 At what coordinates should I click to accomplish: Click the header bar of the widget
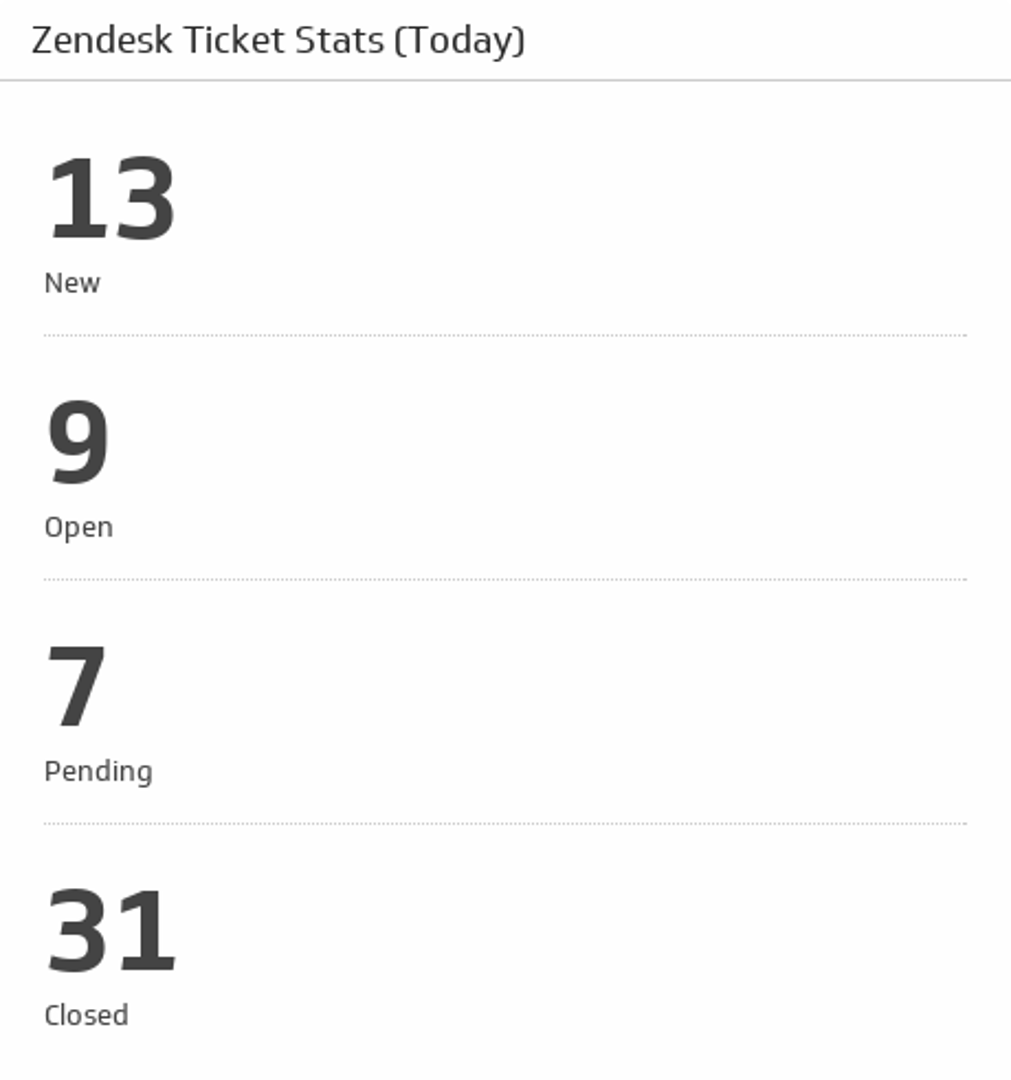(x=505, y=40)
